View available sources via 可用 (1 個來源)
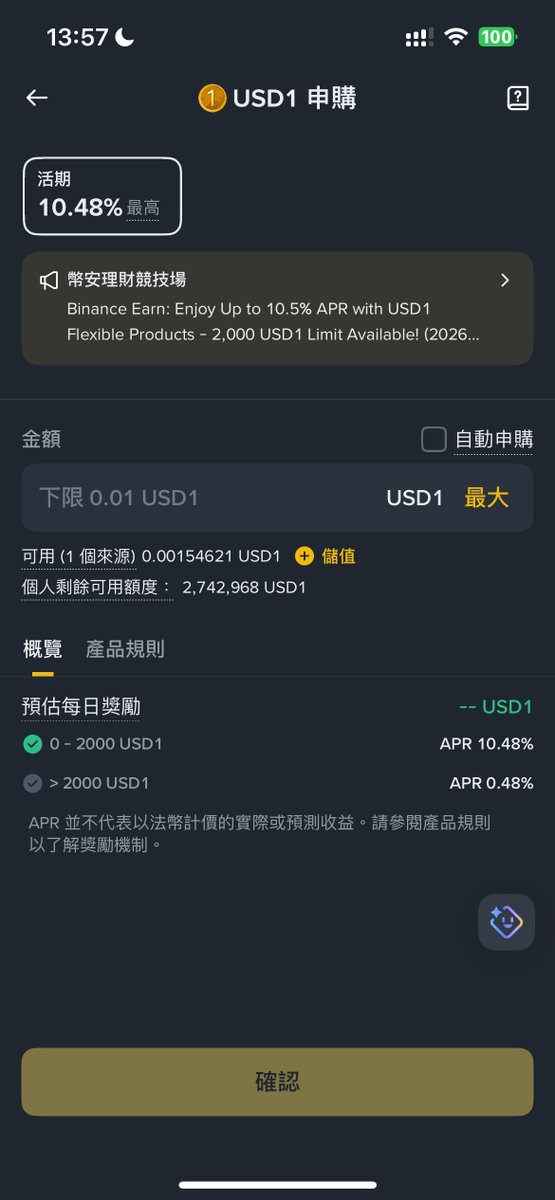555x1200 pixels. [79, 556]
